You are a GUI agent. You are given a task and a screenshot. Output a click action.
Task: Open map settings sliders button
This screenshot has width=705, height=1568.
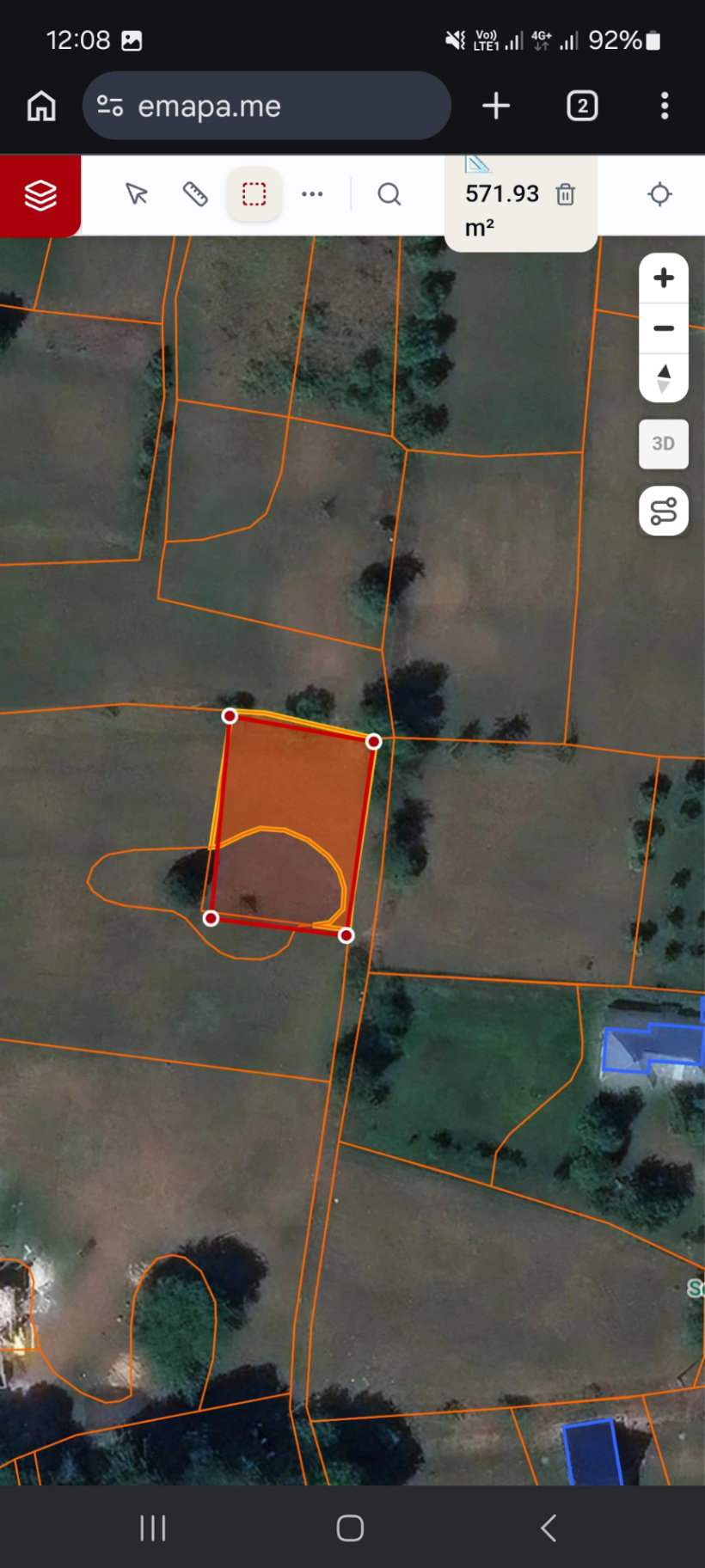[x=664, y=511]
